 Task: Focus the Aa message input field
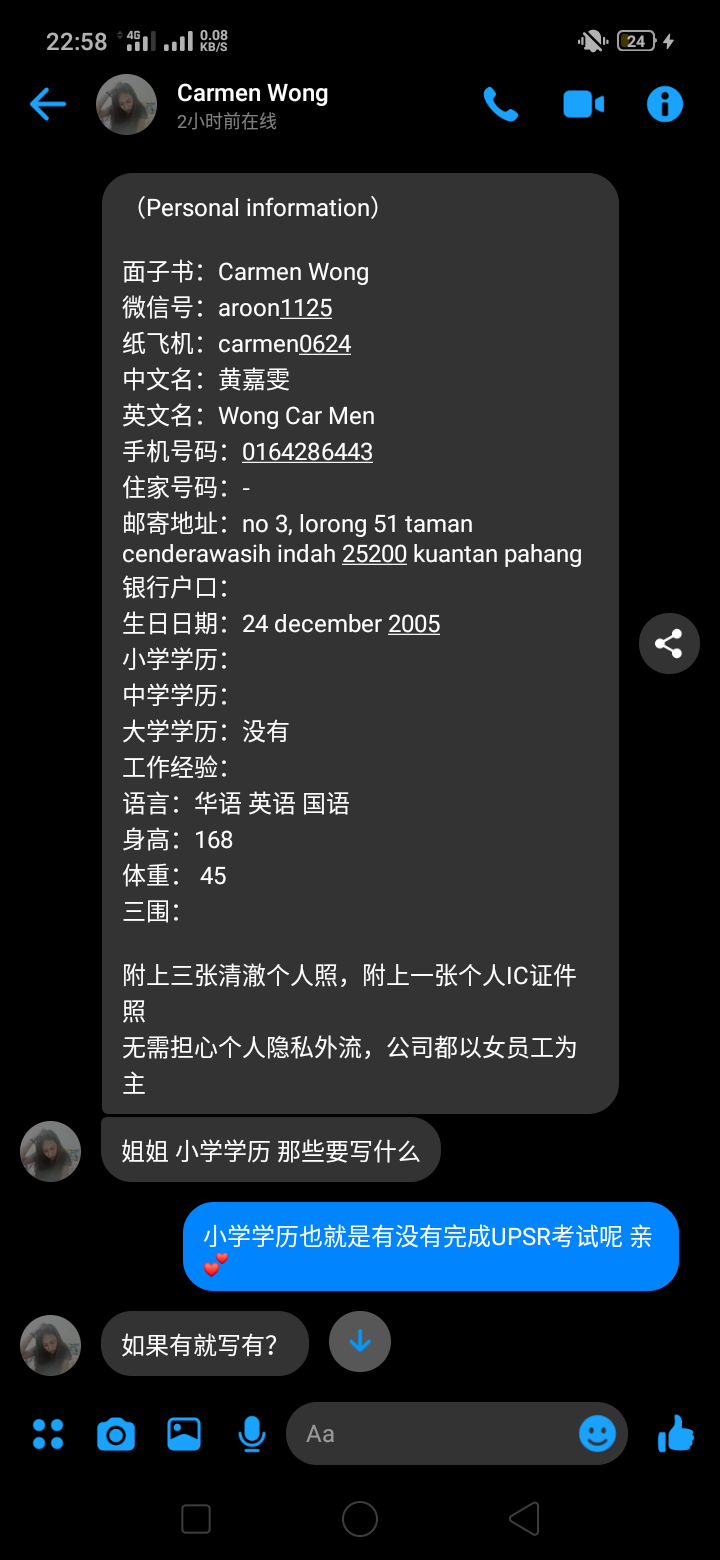coord(430,1434)
